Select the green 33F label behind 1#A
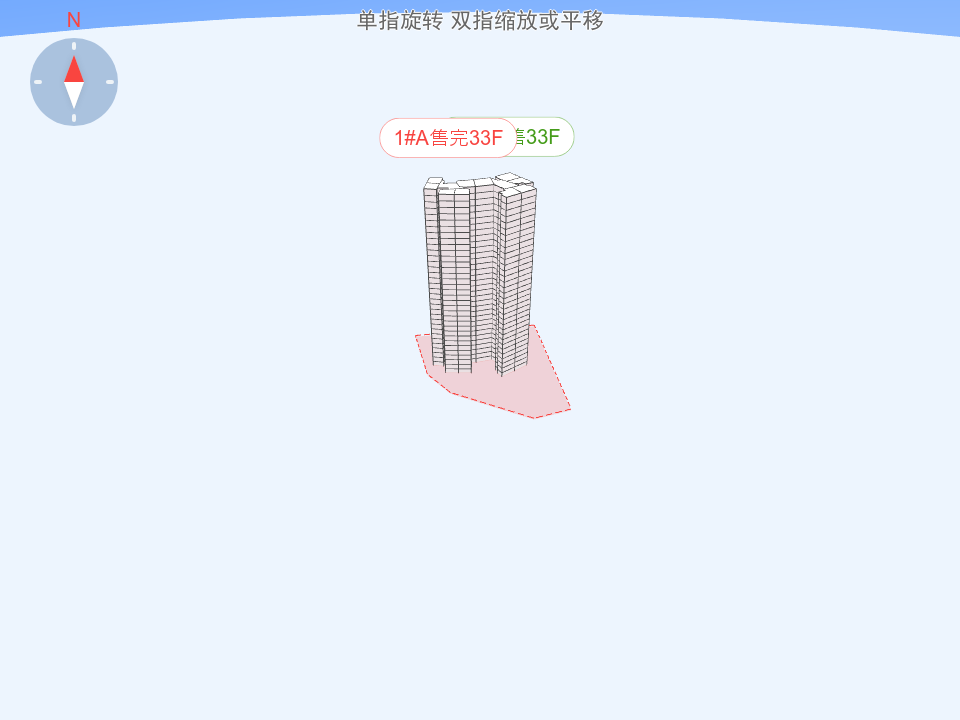 pyautogui.click(x=546, y=137)
